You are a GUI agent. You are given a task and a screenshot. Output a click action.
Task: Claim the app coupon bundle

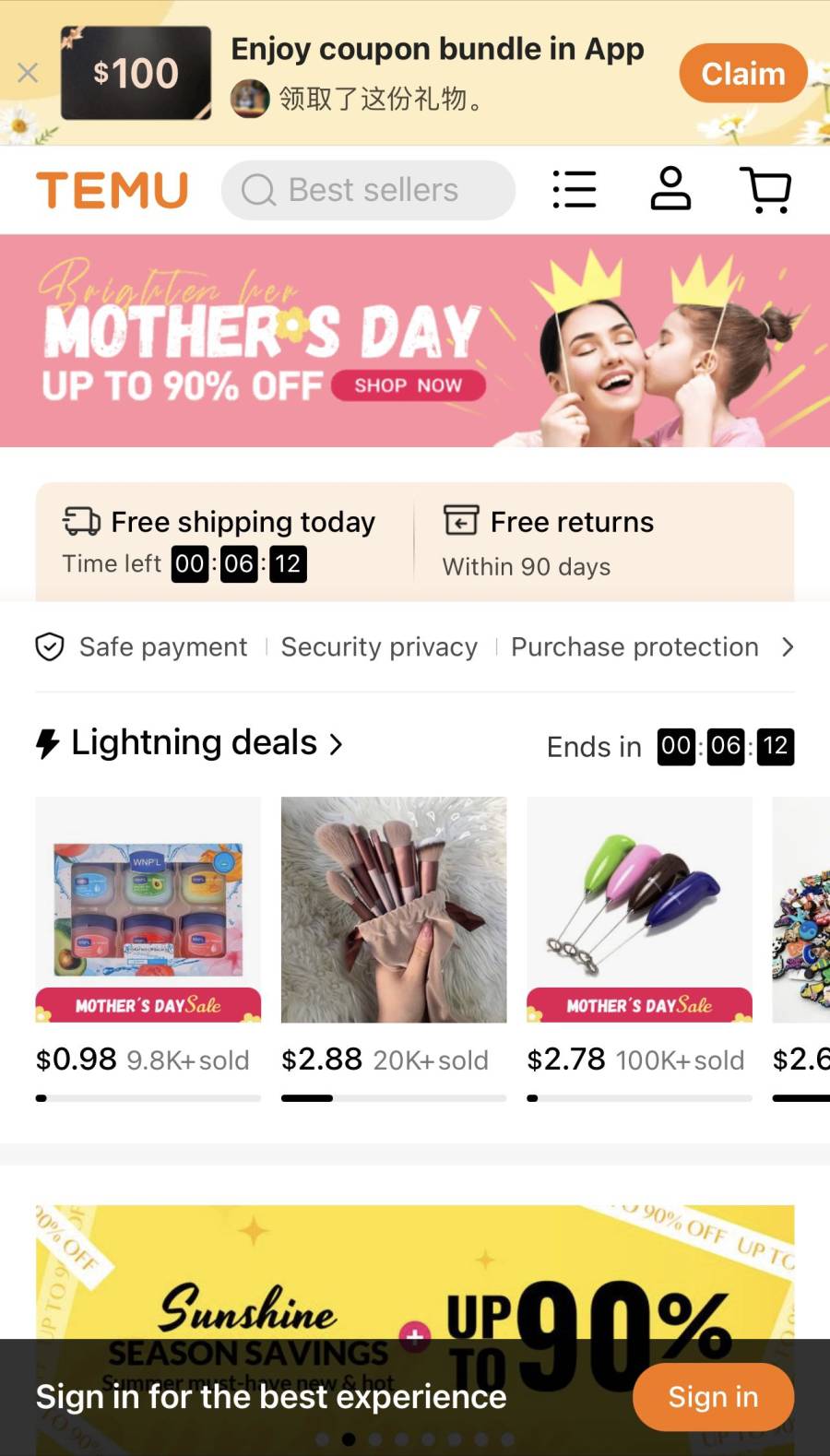[x=742, y=73]
